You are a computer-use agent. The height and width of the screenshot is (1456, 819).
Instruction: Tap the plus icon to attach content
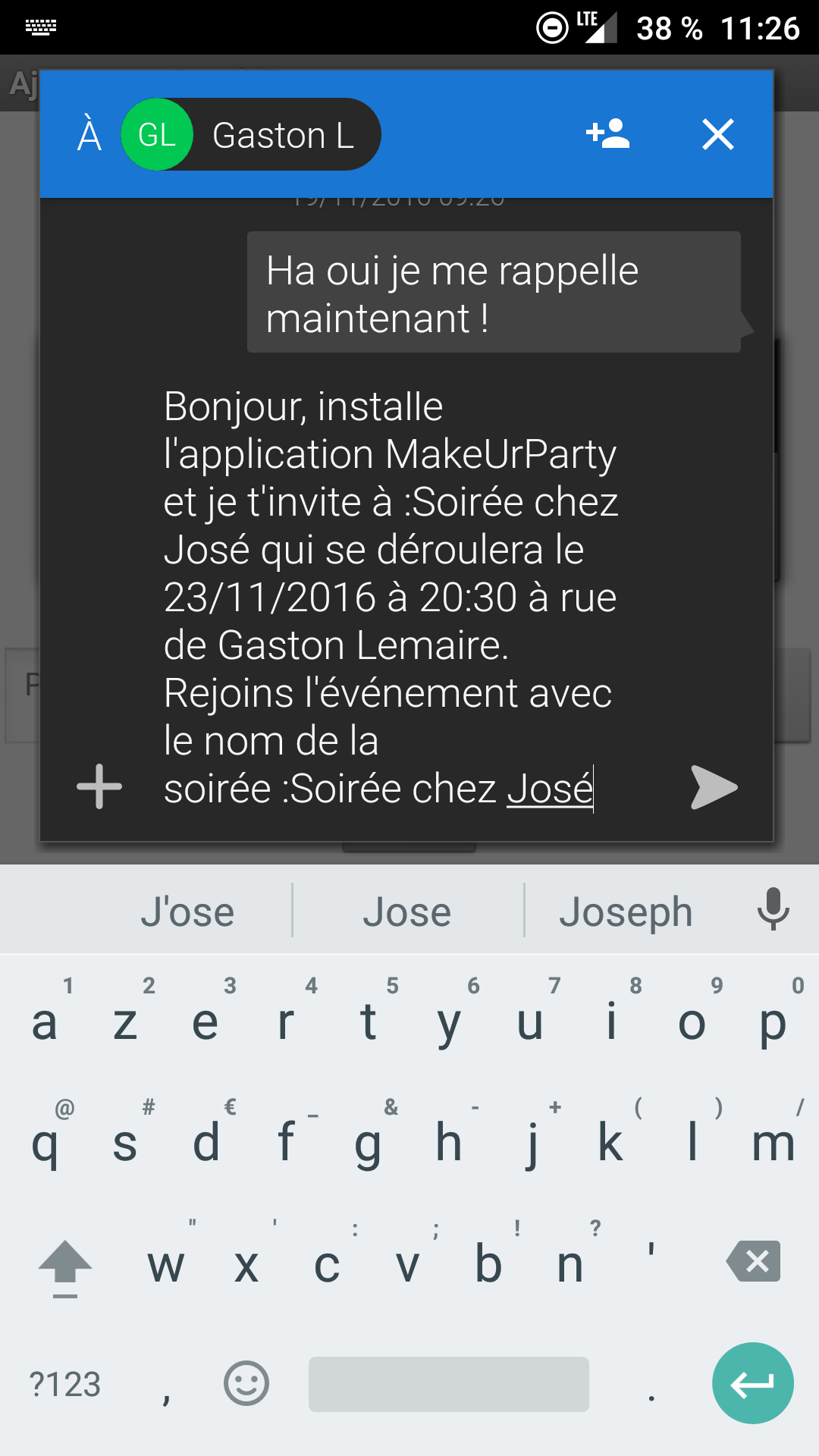[x=99, y=786]
